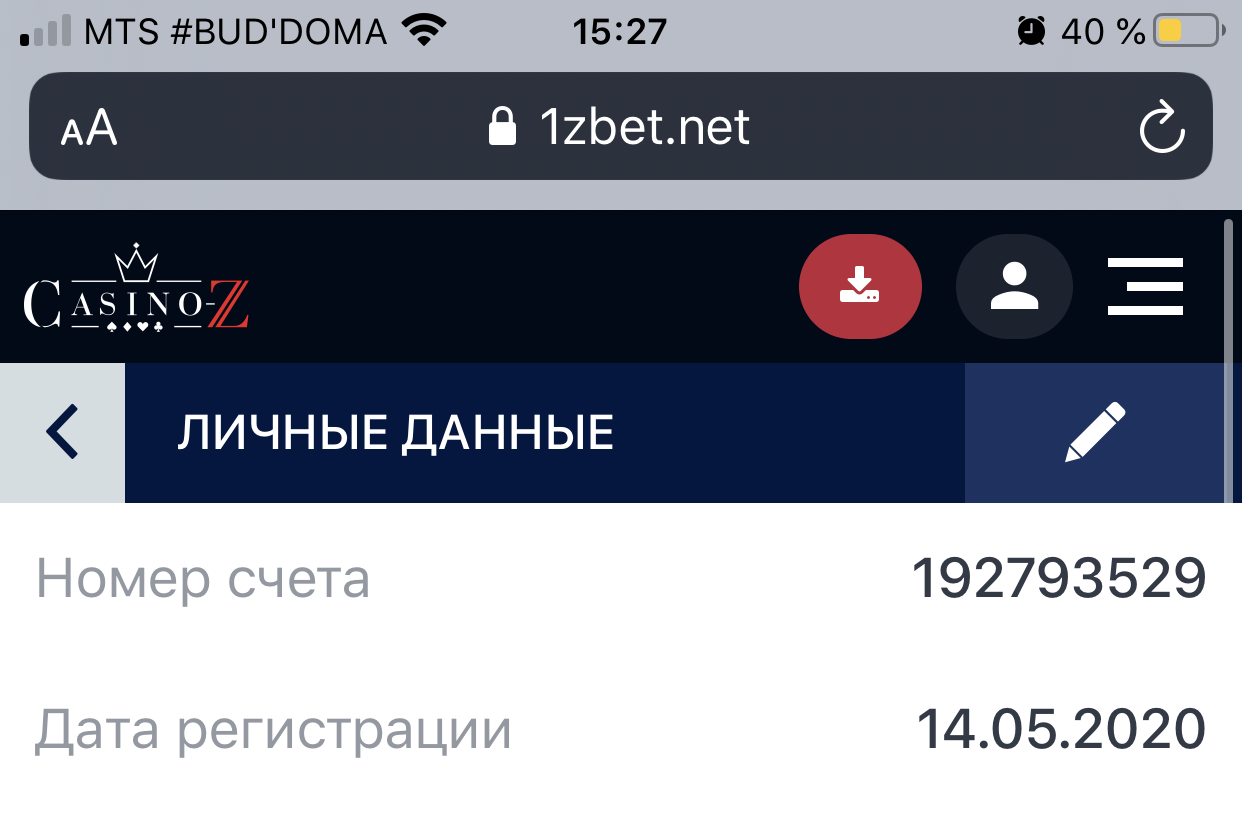Viewport: 1242px width, 827px height.
Task: Tap the 1zbet.net address bar
Action: [x=620, y=127]
